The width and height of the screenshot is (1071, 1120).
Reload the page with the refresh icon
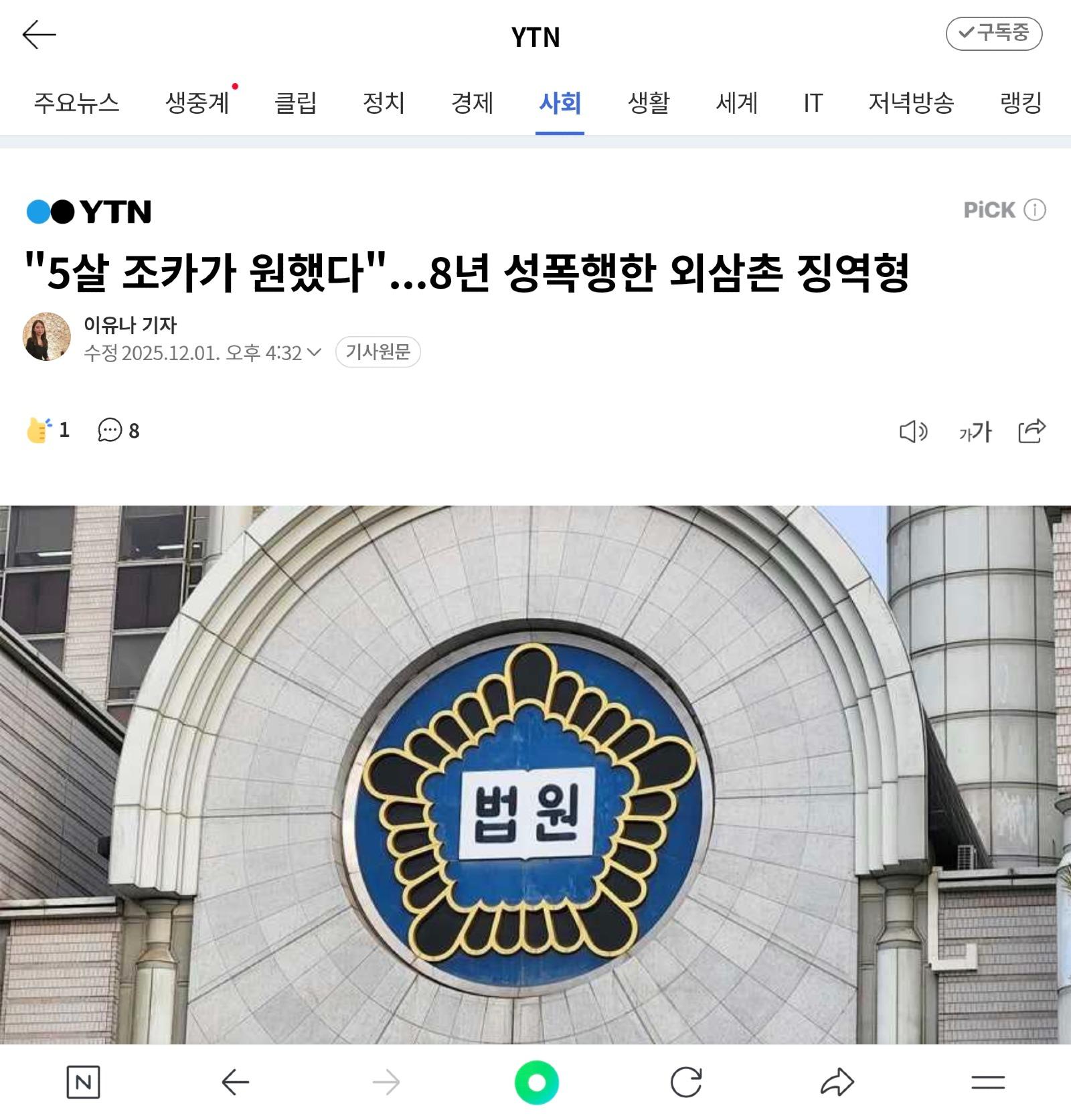(686, 1083)
